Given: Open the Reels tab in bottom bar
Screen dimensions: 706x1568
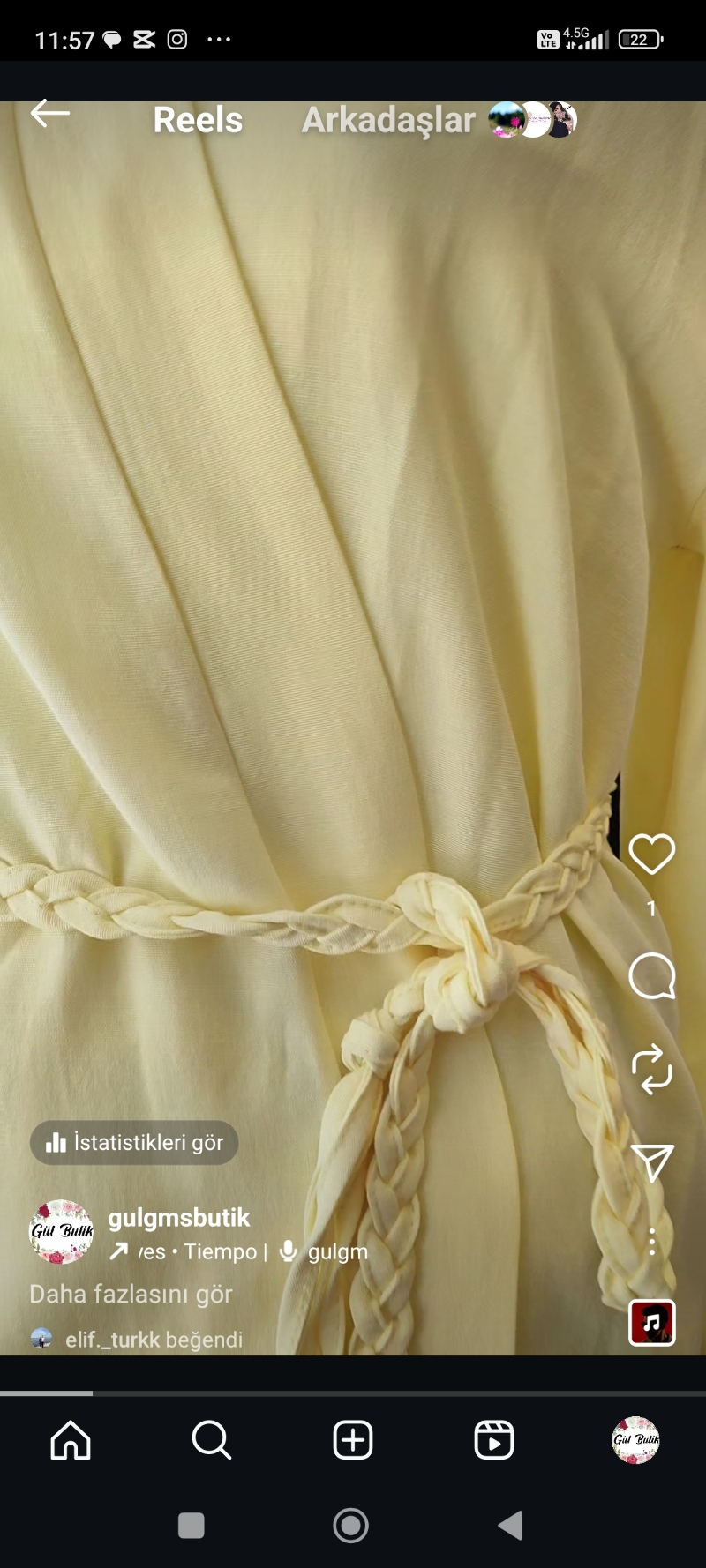Looking at the screenshot, I should 494,1440.
